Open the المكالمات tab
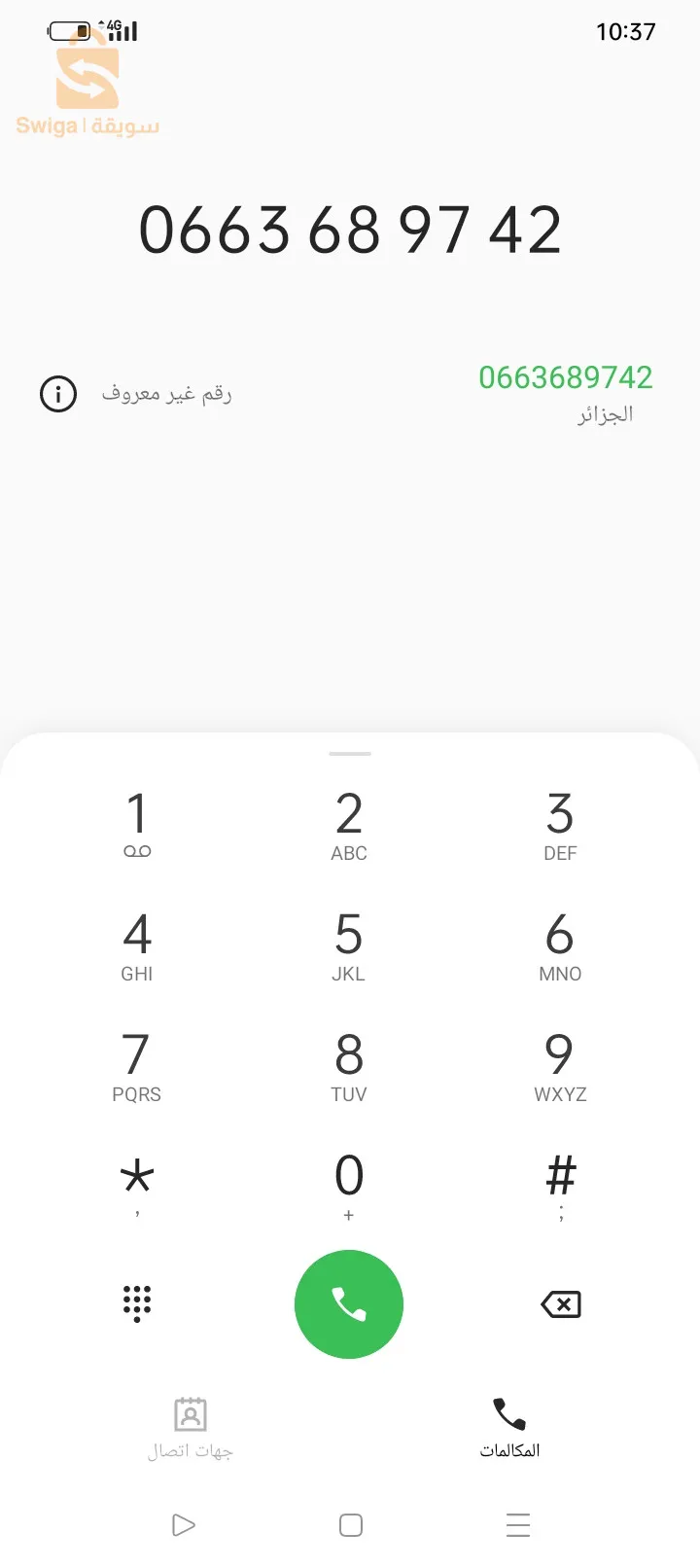Viewport: 700px width, 1568px height. (509, 1428)
